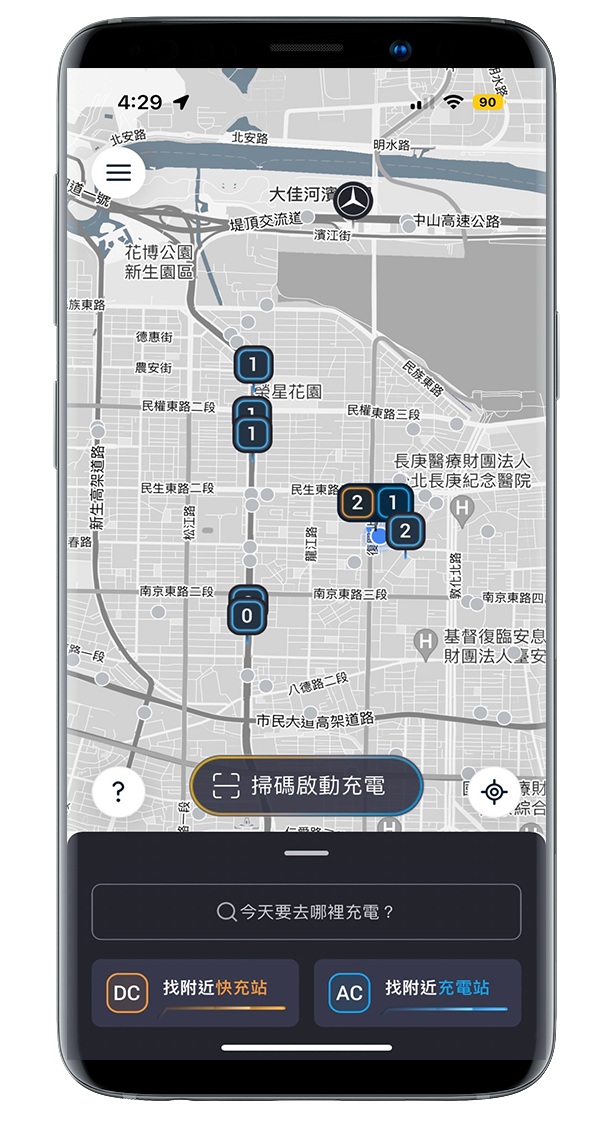
Task: Open the question mark help button
Action: coord(118,792)
